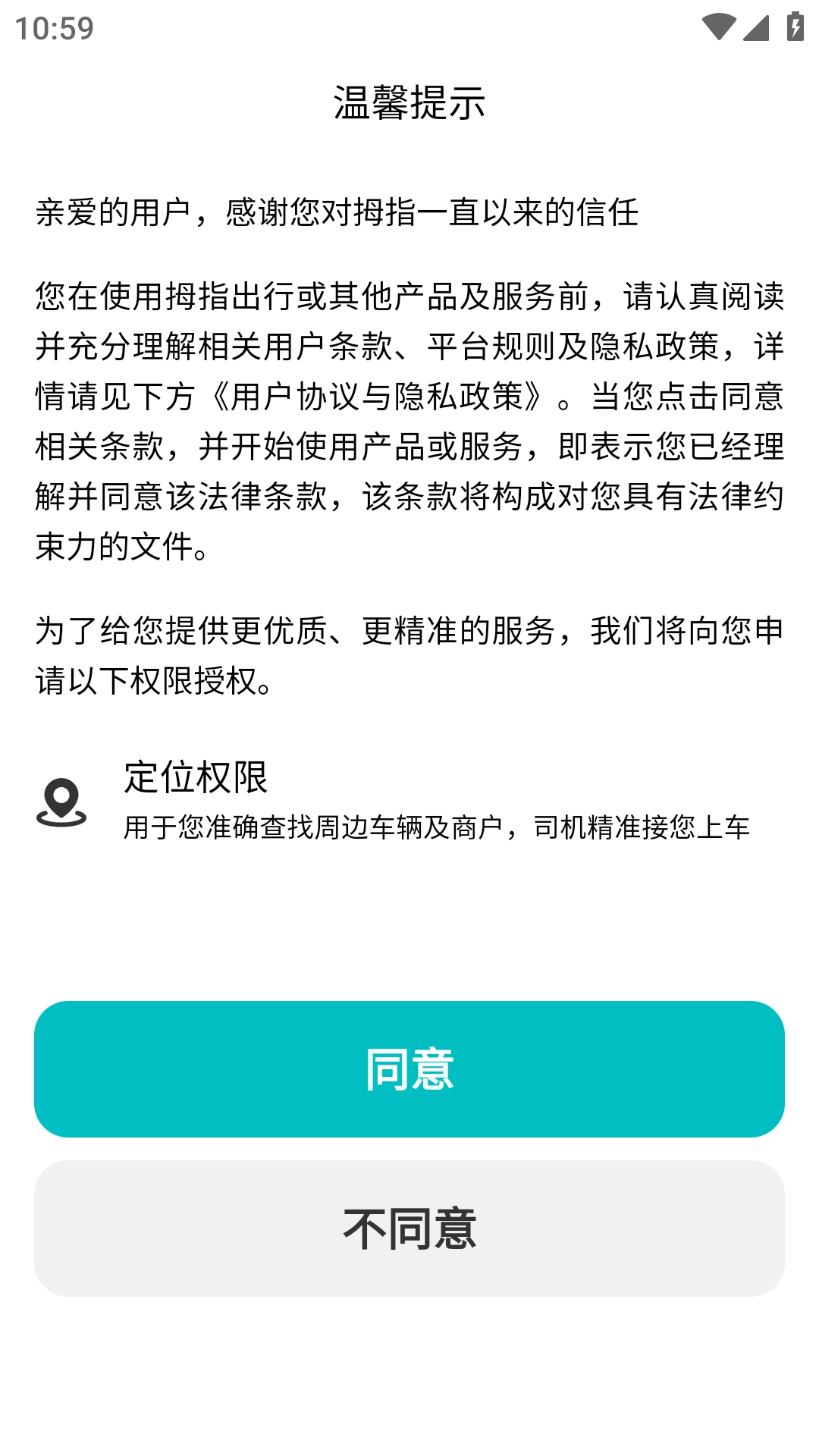Tap the paragraph about permission authorization
Screen dimensions: 819x1456
(409, 652)
